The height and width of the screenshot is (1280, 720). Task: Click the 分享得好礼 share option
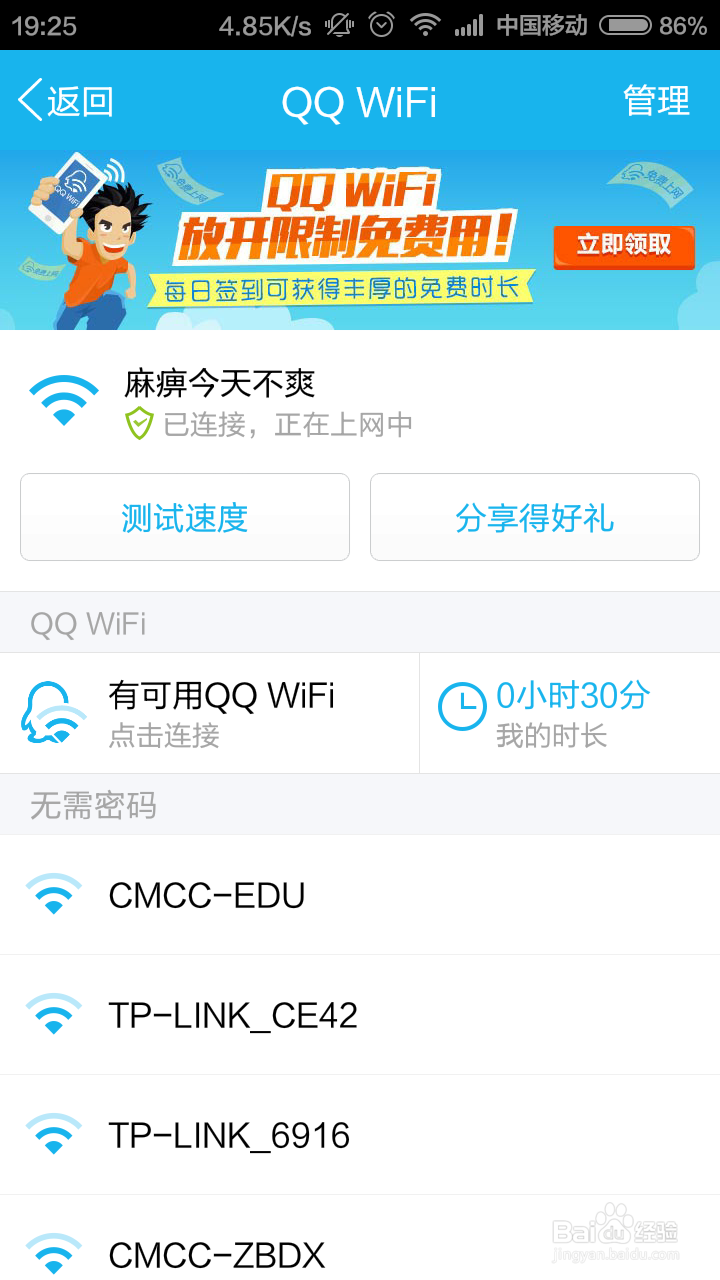pyautogui.click(x=535, y=517)
